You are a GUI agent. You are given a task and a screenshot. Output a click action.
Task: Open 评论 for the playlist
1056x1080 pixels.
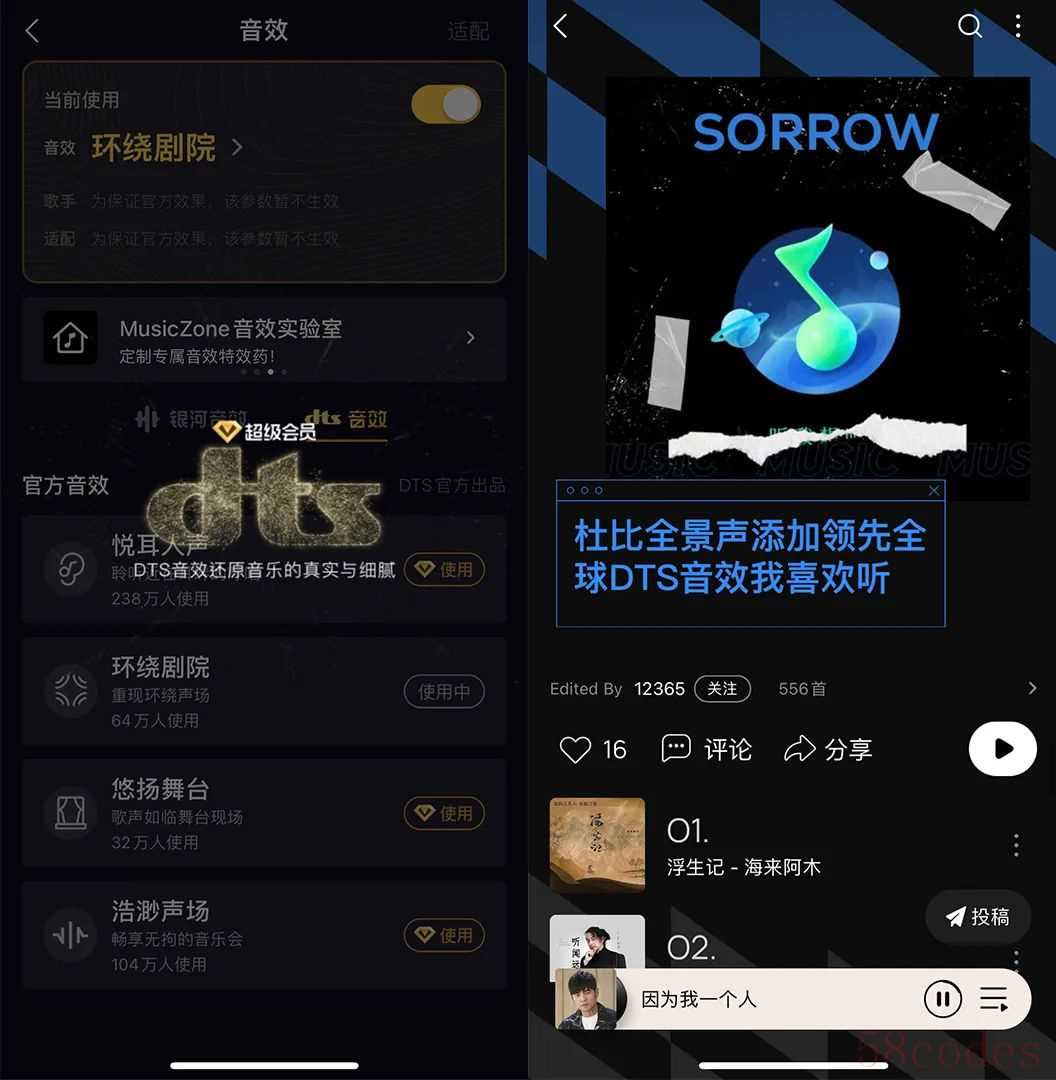tap(707, 750)
